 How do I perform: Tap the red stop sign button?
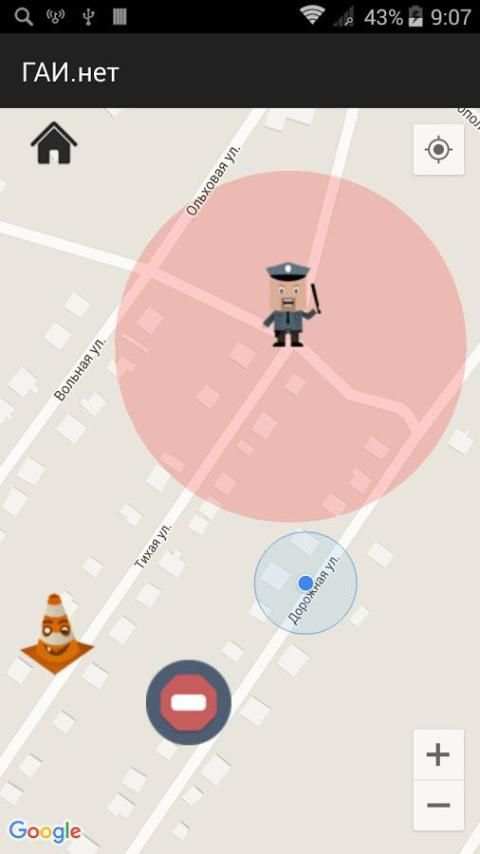point(189,702)
